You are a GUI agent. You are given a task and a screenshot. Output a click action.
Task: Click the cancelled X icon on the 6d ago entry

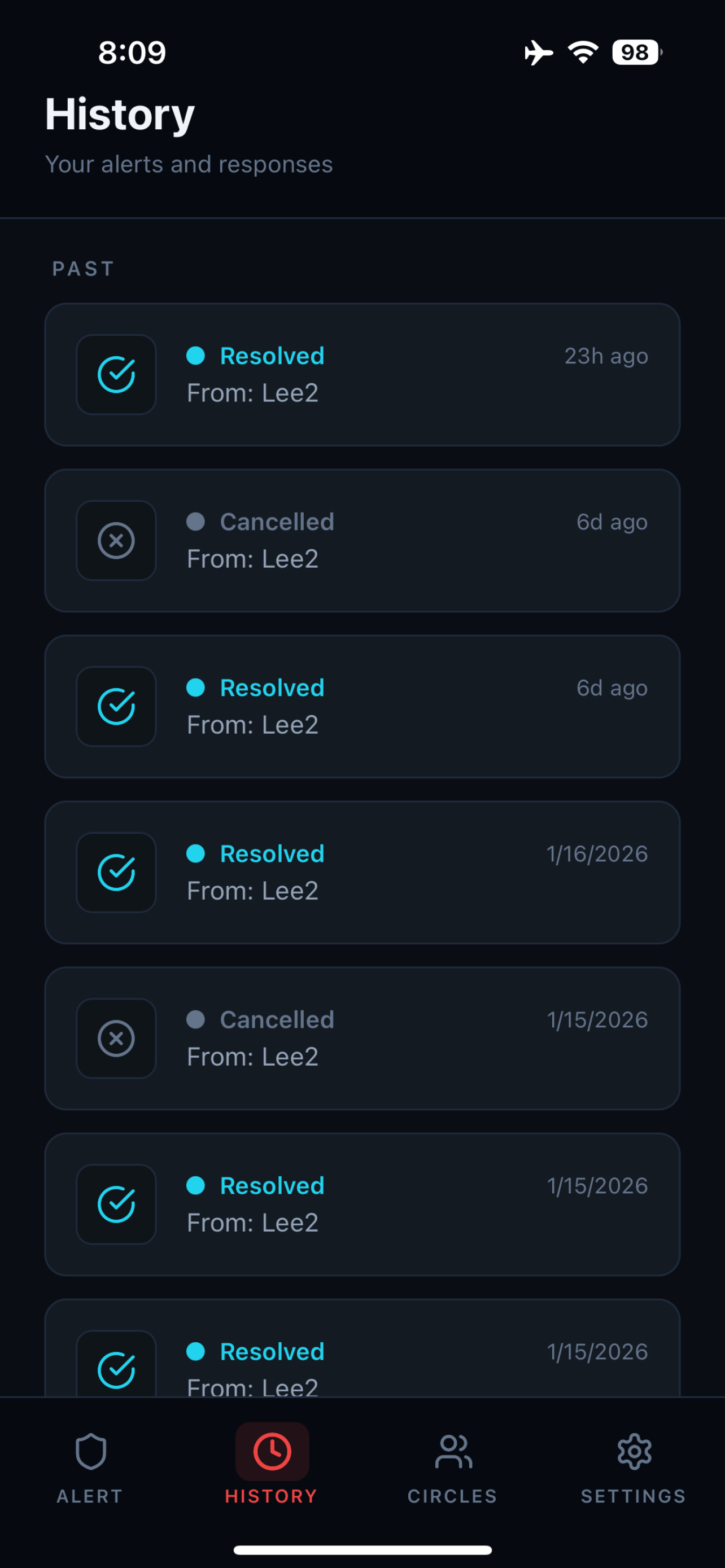tap(116, 540)
